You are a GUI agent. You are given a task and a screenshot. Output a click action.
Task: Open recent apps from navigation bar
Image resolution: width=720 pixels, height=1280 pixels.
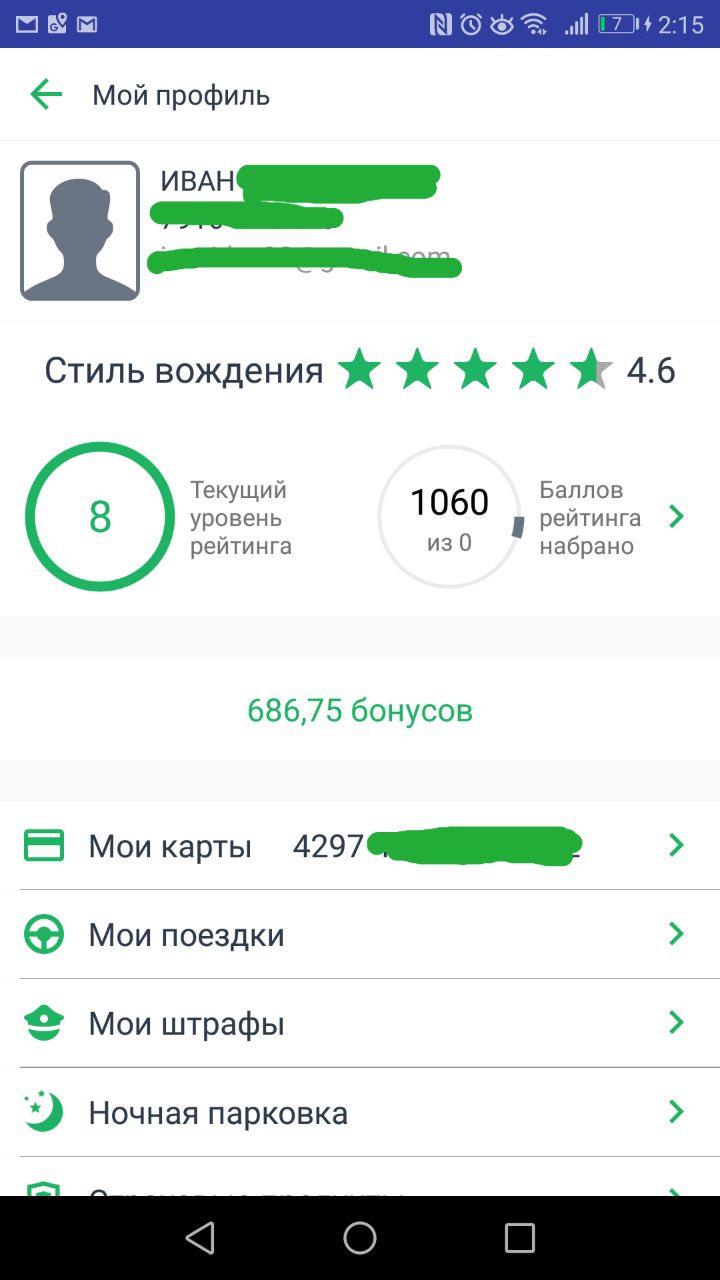click(520, 1238)
